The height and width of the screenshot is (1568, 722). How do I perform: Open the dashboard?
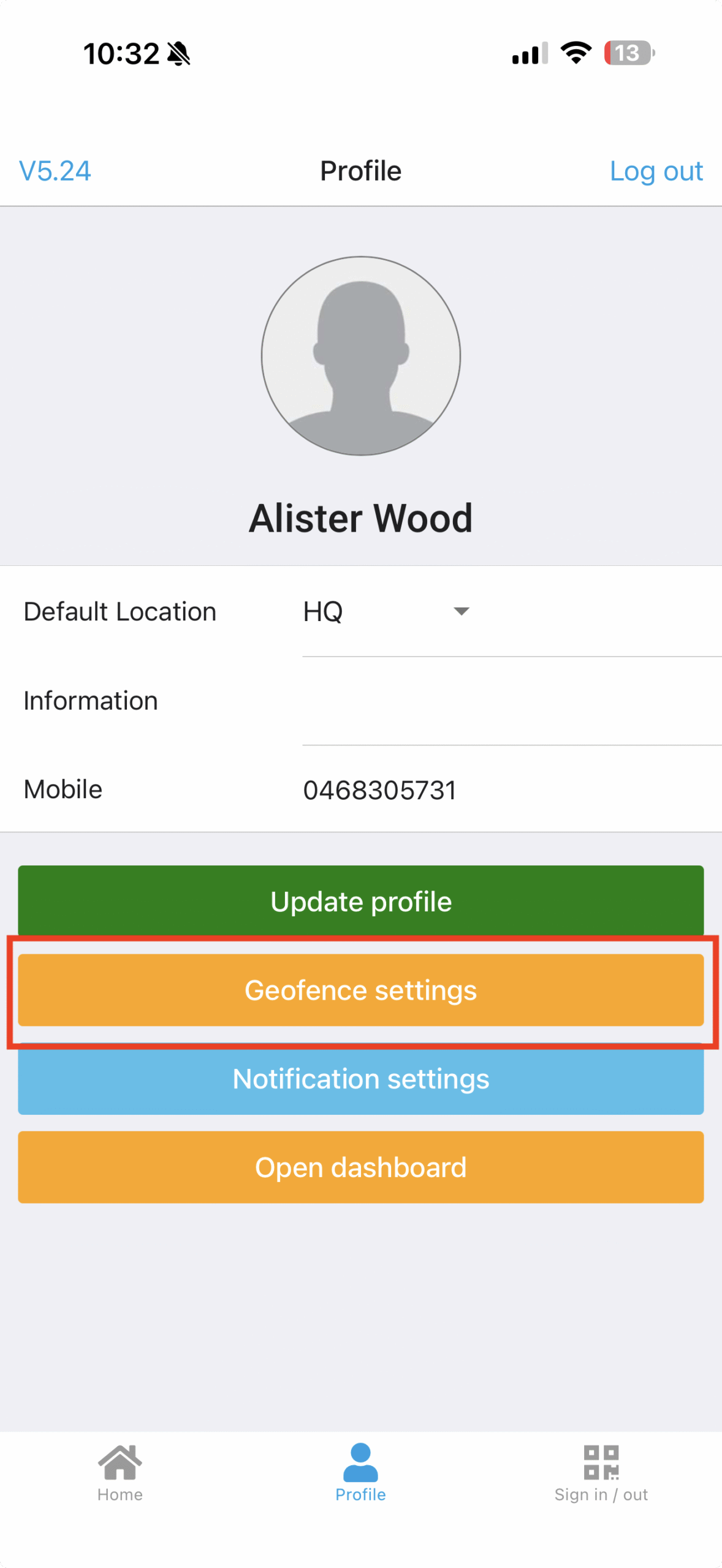(360, 1167)
